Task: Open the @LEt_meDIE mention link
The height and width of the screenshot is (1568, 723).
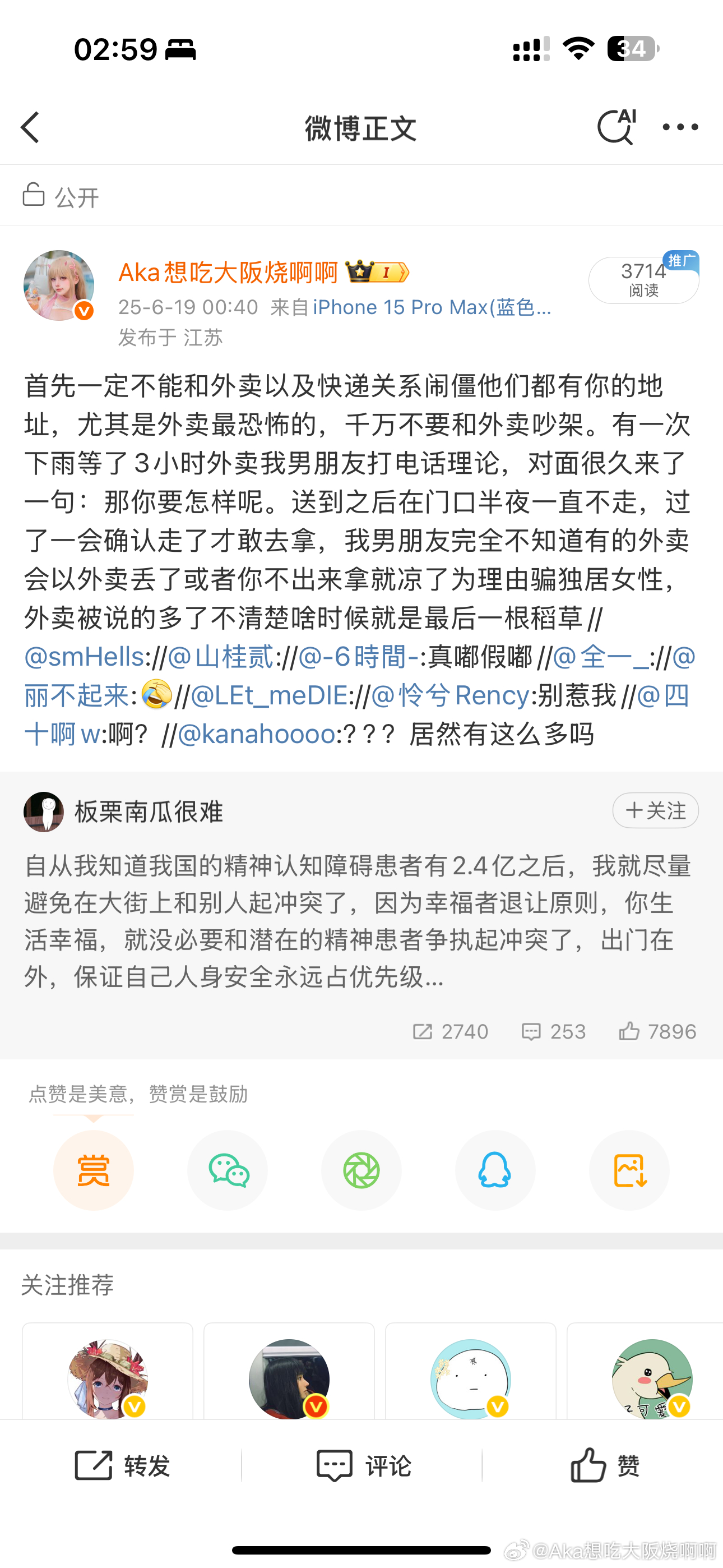Action: click(269, 695)
